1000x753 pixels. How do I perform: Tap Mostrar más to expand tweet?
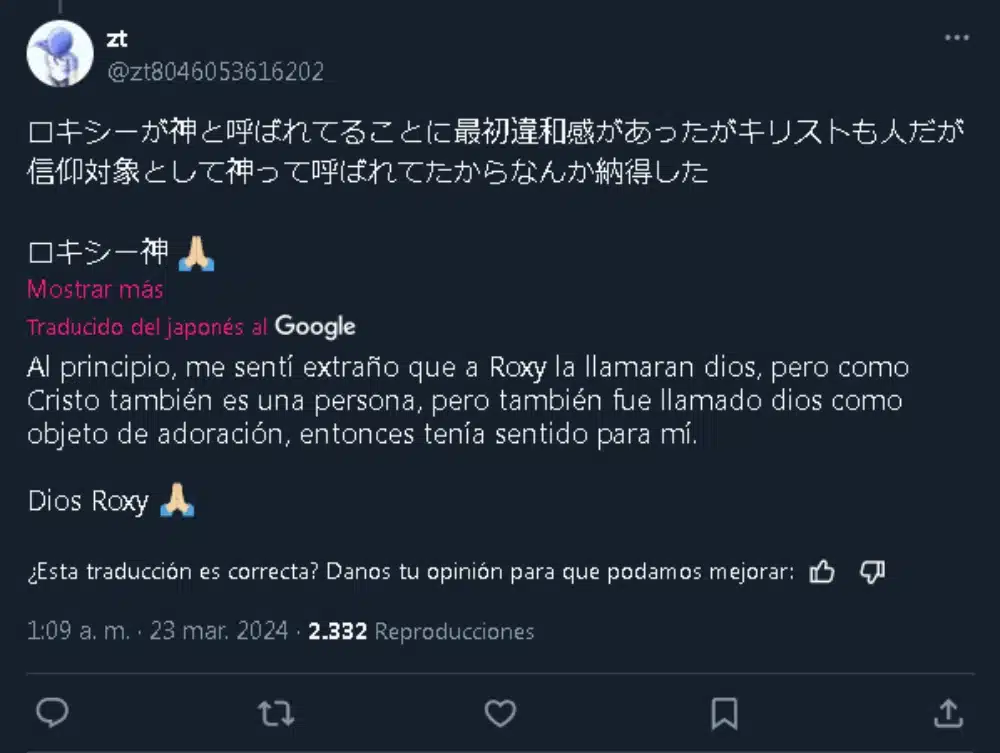pyautogui.click(x=95, y=290)
